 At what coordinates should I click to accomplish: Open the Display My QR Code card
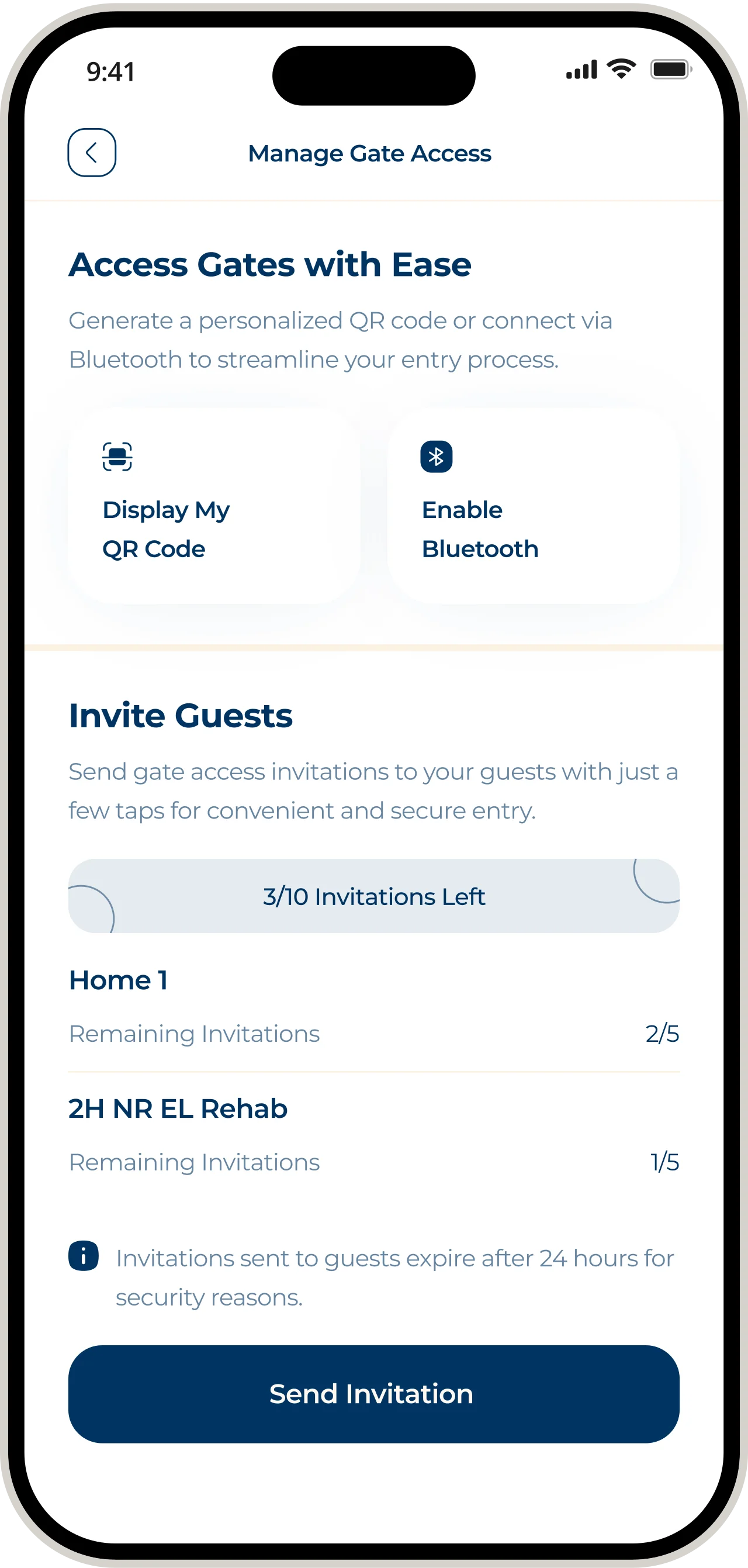pos(214,505)
